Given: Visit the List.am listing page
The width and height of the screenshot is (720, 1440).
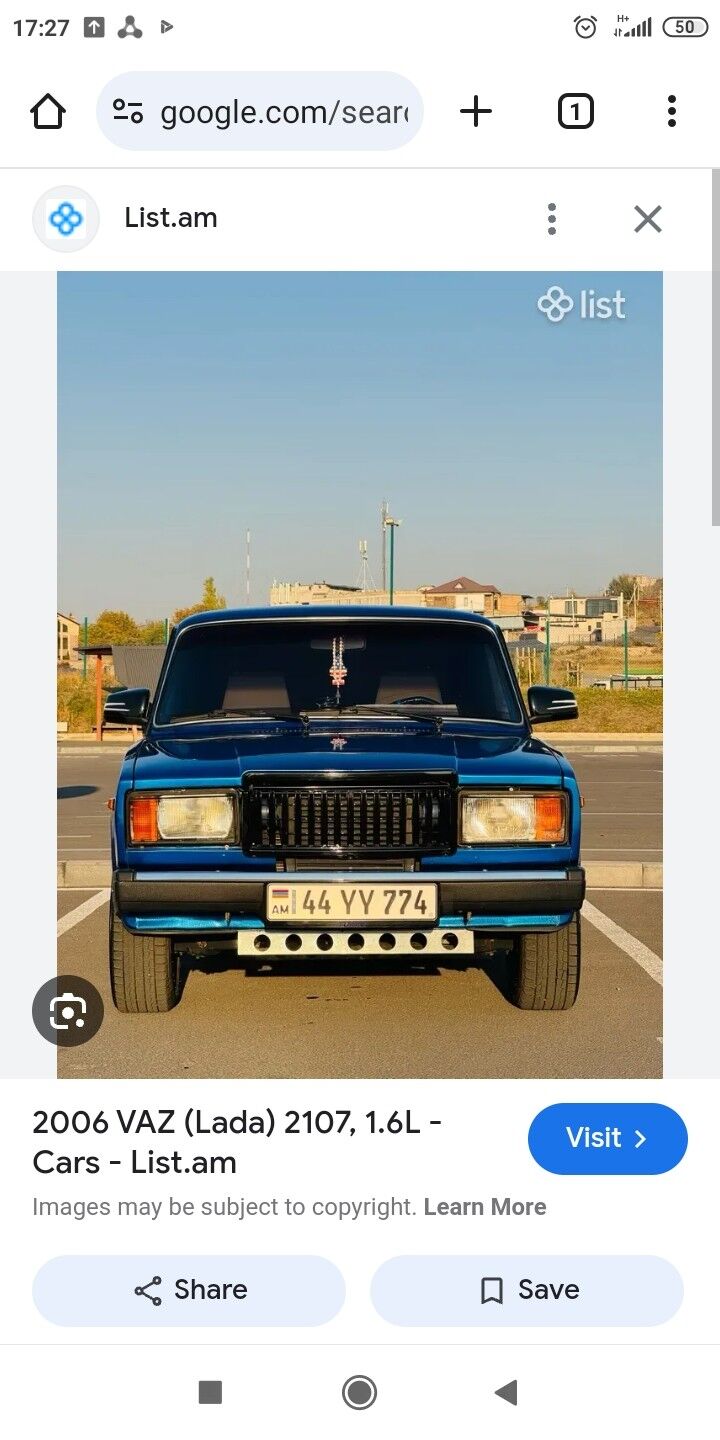Looking at the screenshot, I should point(607,1138).
